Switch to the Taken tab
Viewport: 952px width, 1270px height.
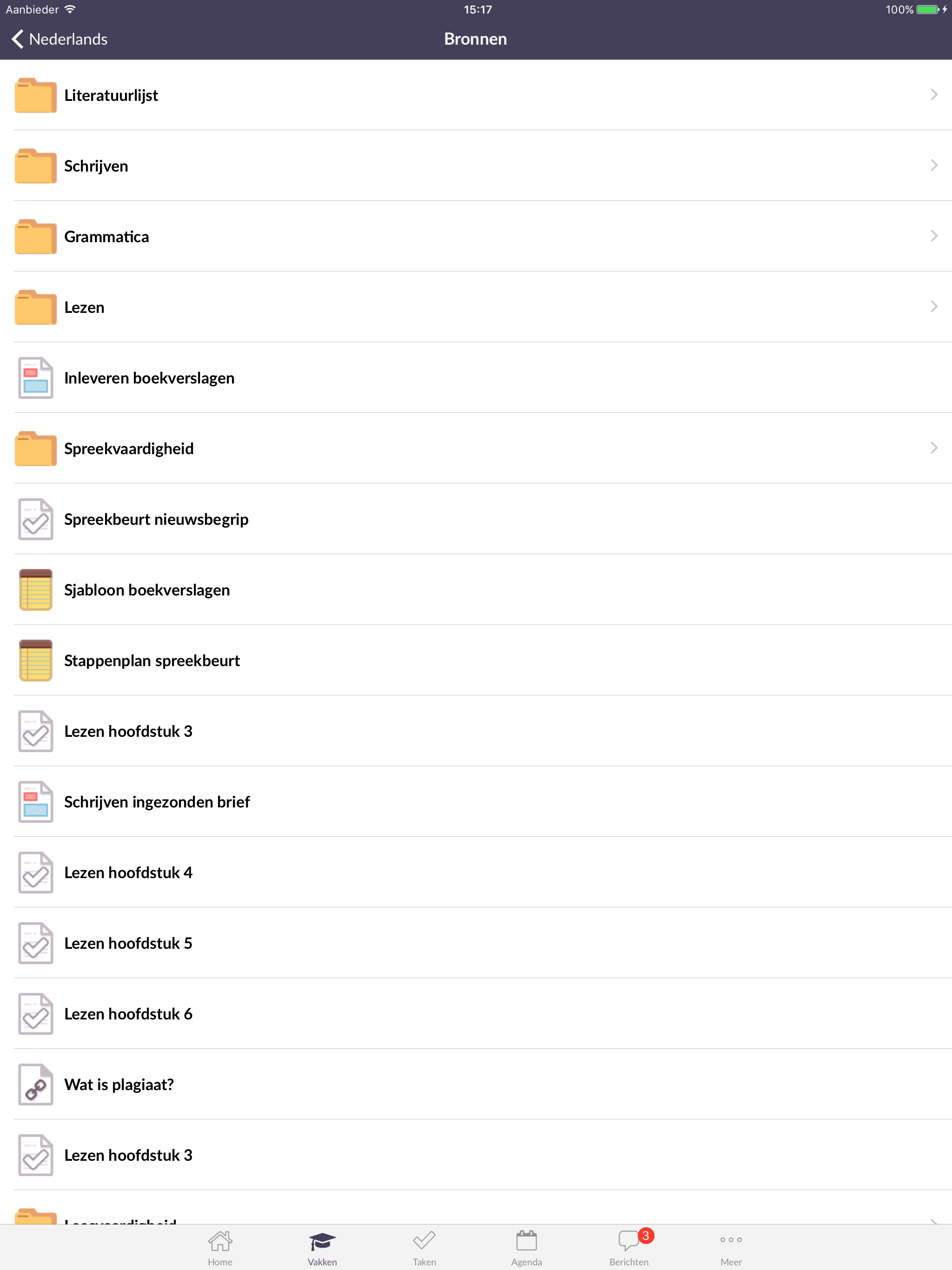424,1246
